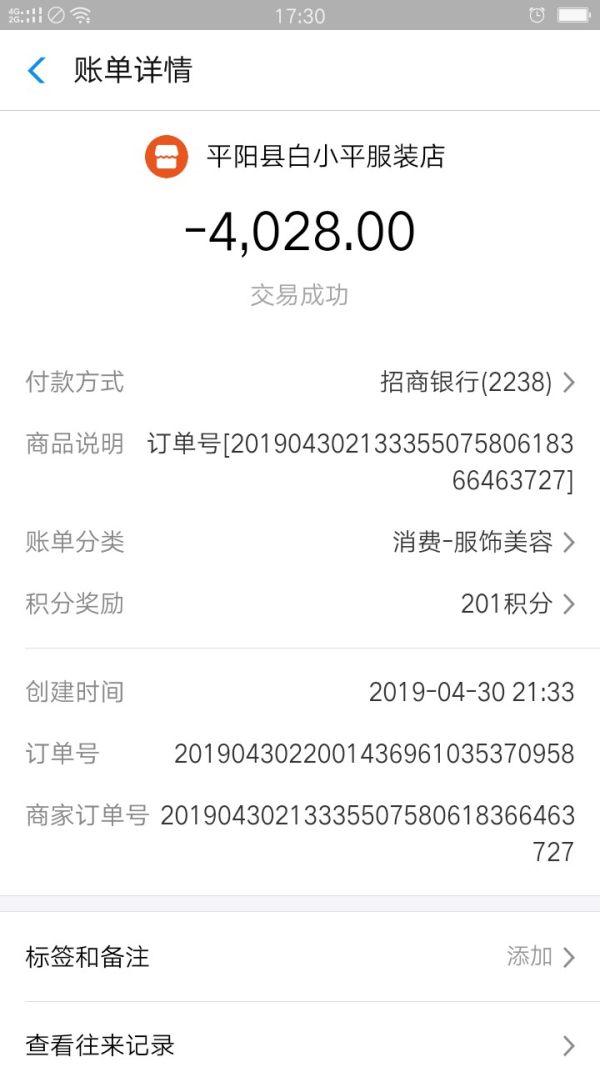Go back from the 账单详情 page
This screenshot has width=600, height=1067.
(x=37, y=70)
